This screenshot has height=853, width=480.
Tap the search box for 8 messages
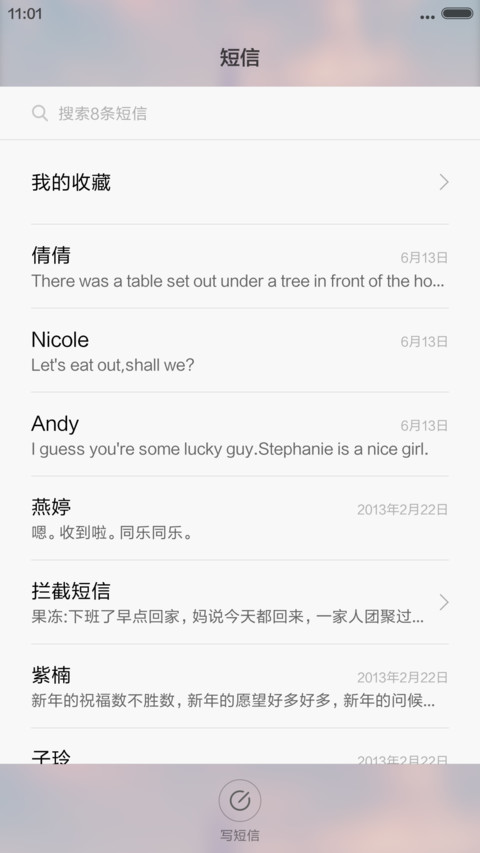point(240,113)
